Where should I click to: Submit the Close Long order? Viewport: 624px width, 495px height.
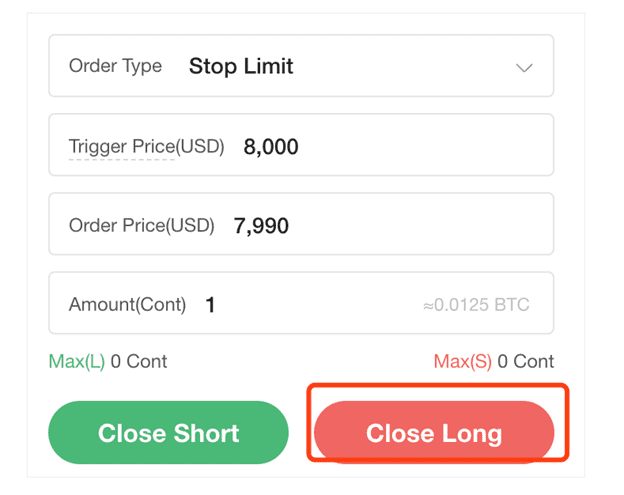coord(434,433)
